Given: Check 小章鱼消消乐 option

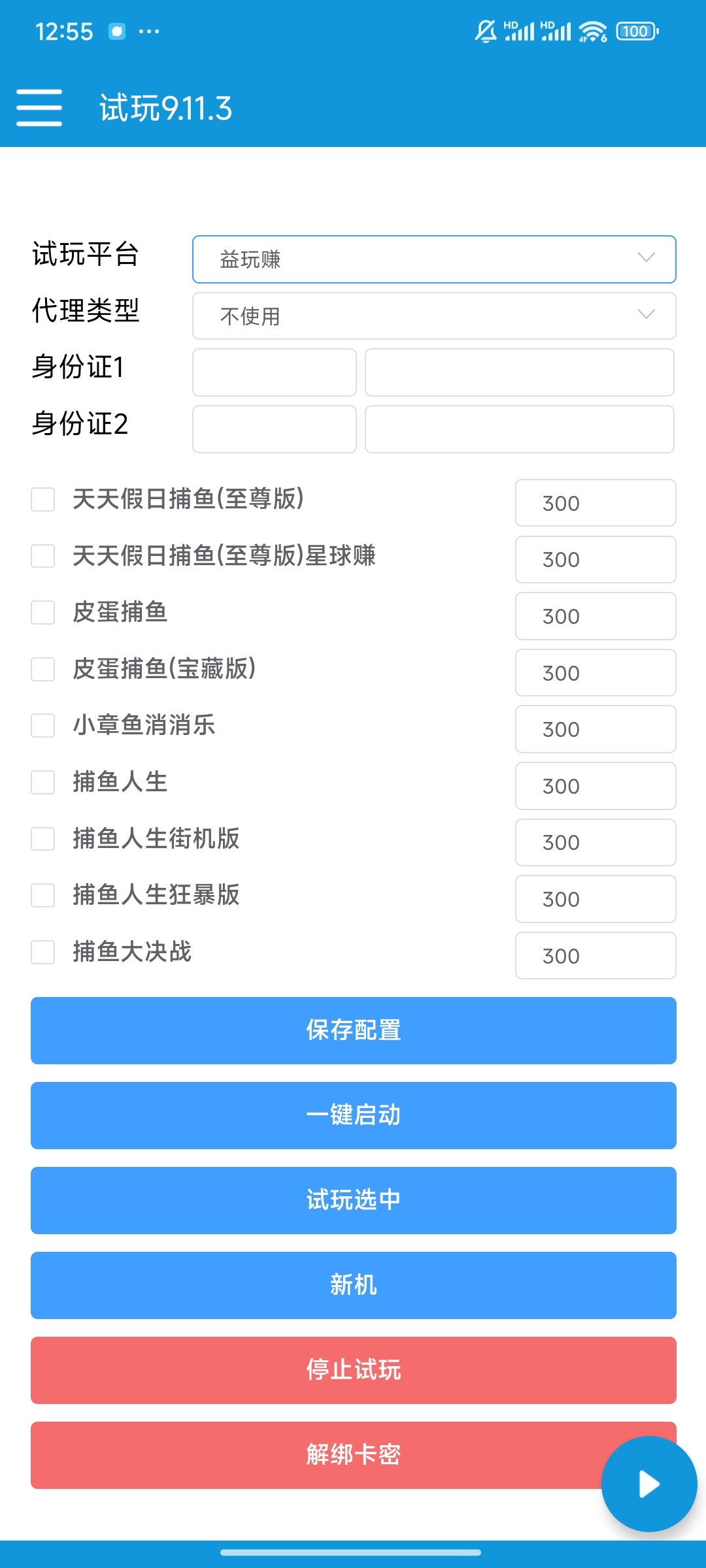Looking at the screenshot, I should click(x=43, y=726).
